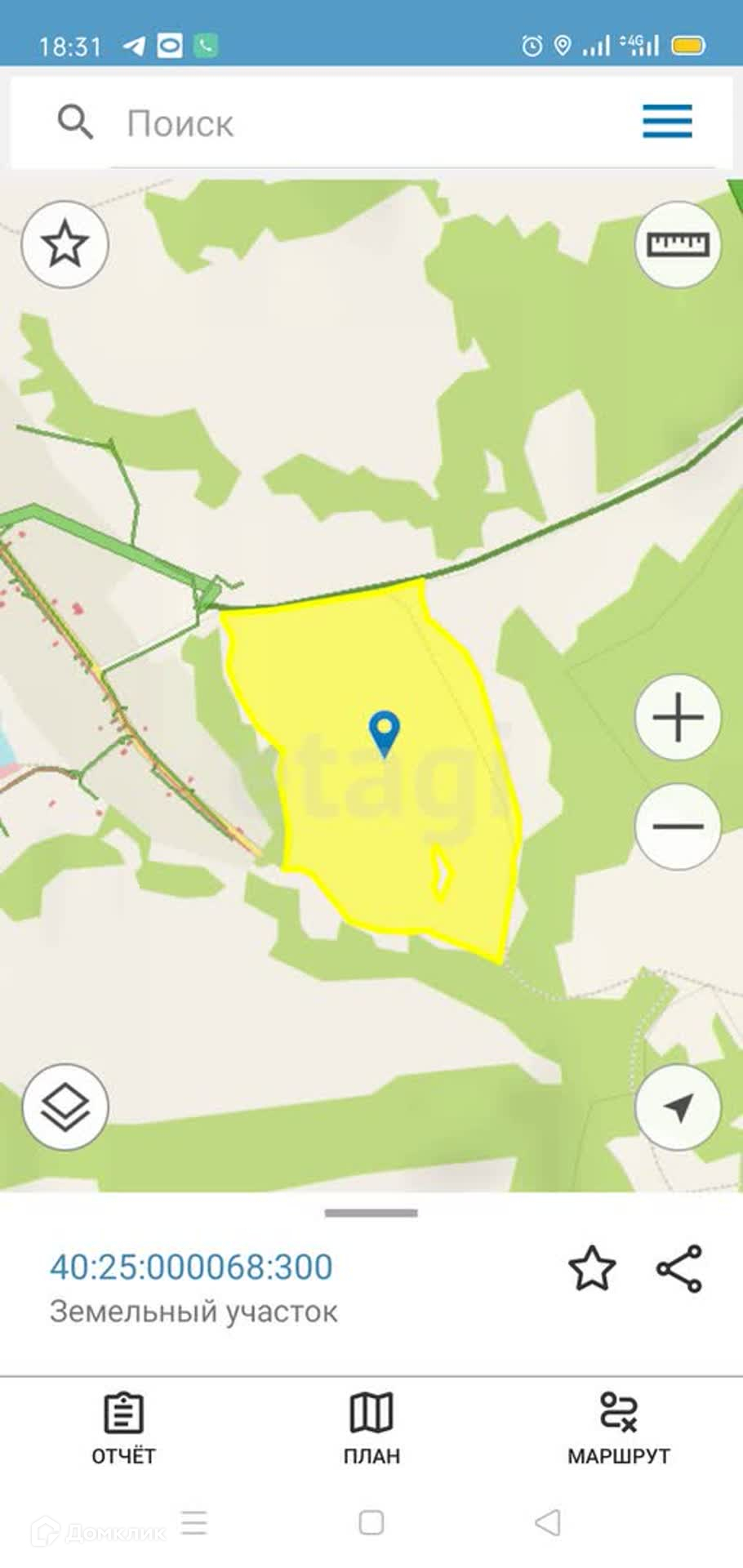Image resolution: width=743 pixels, height=1568 pixels.
Task: Tap the blue pin on the plot
Action: 384,731
